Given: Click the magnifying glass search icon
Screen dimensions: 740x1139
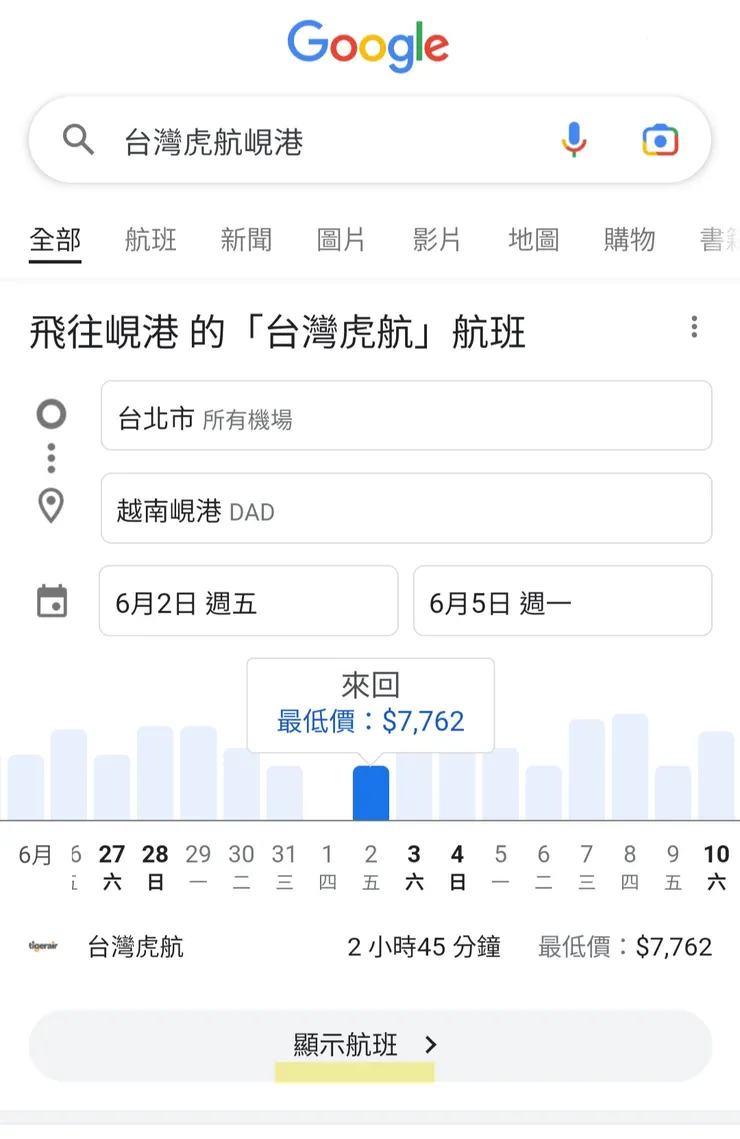Looking at the screenshot, I should pyautogui.click(x=78, y=140).
